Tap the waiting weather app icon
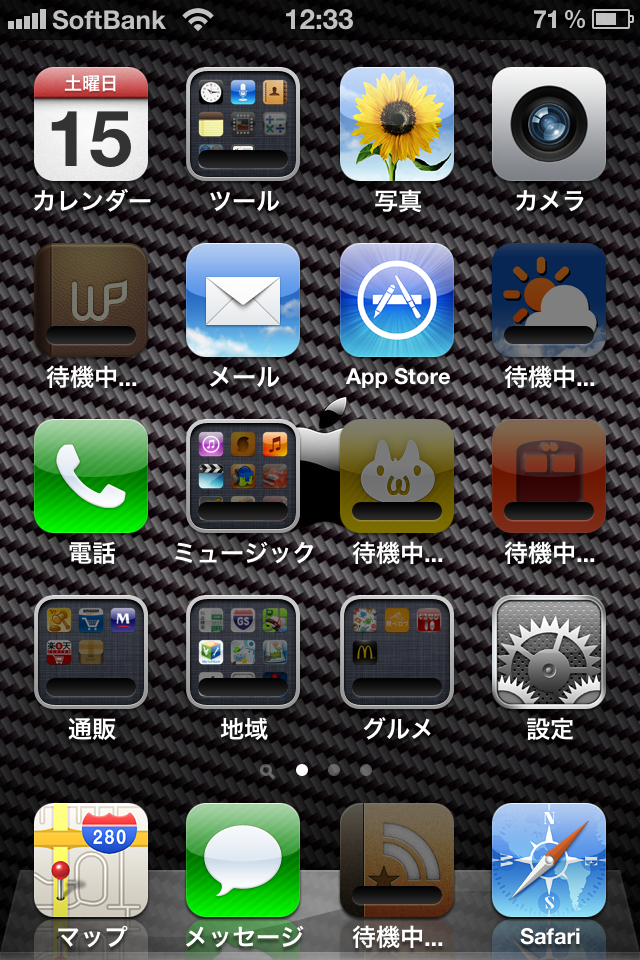This screenshot has width=640, height=960. tap(549, 300)
